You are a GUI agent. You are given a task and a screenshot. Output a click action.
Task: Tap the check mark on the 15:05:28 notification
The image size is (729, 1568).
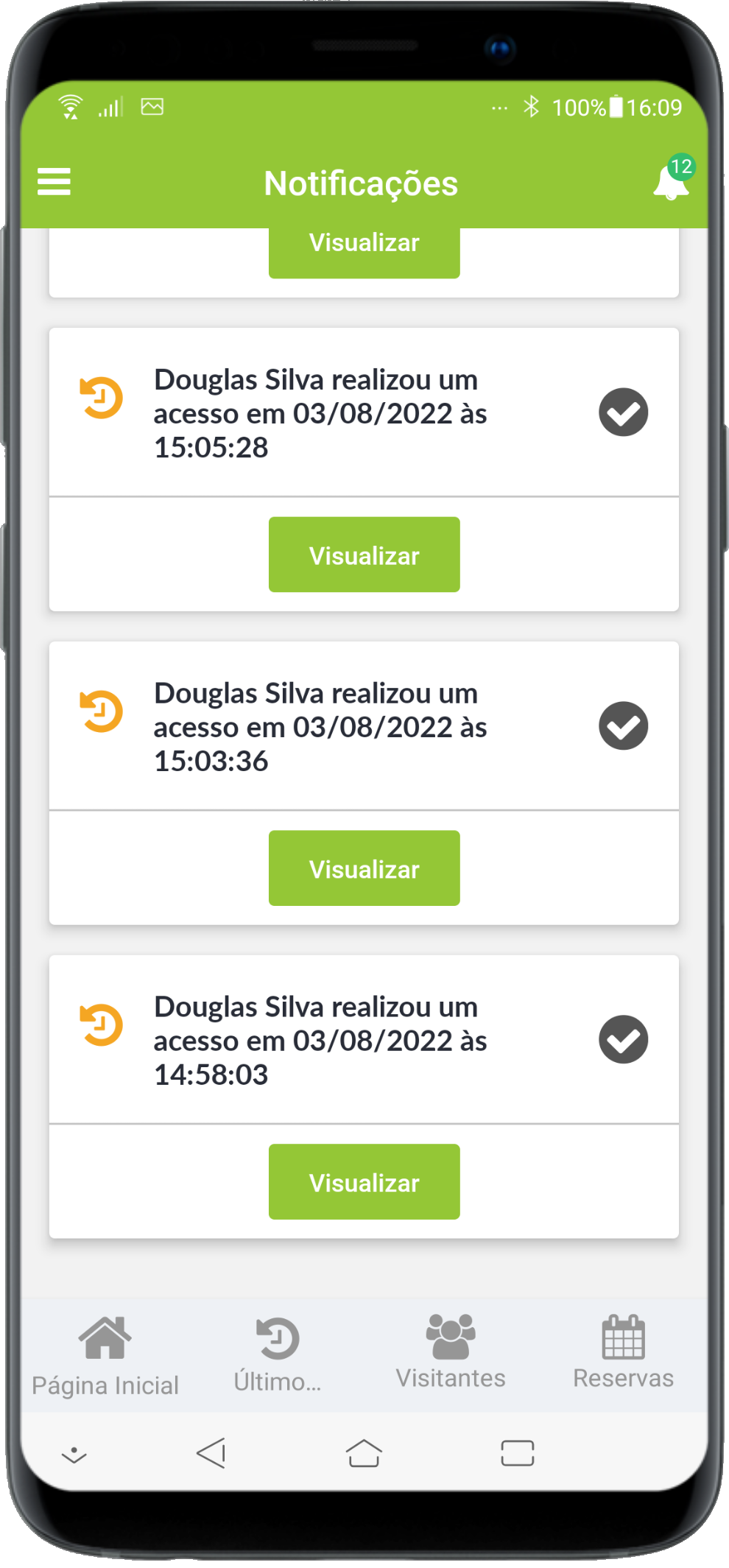pos(623,412)
